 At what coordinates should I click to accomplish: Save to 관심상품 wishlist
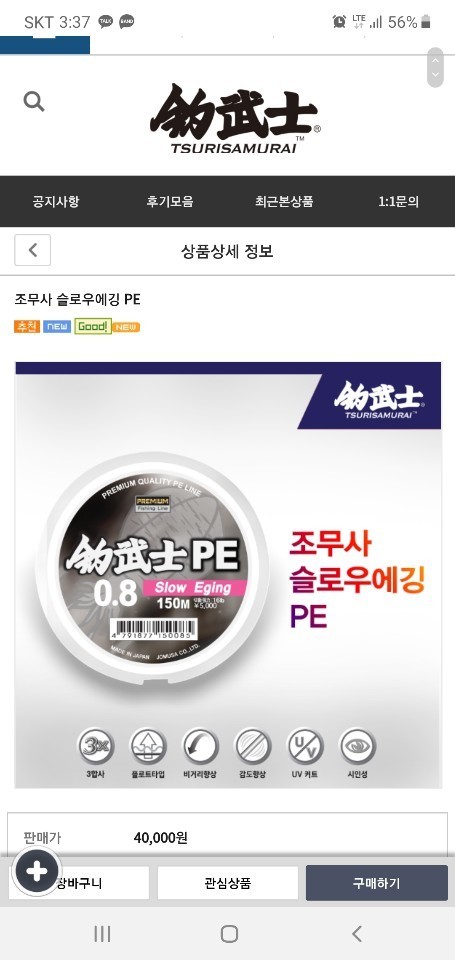pyautogui.click(x=228, y=883)
